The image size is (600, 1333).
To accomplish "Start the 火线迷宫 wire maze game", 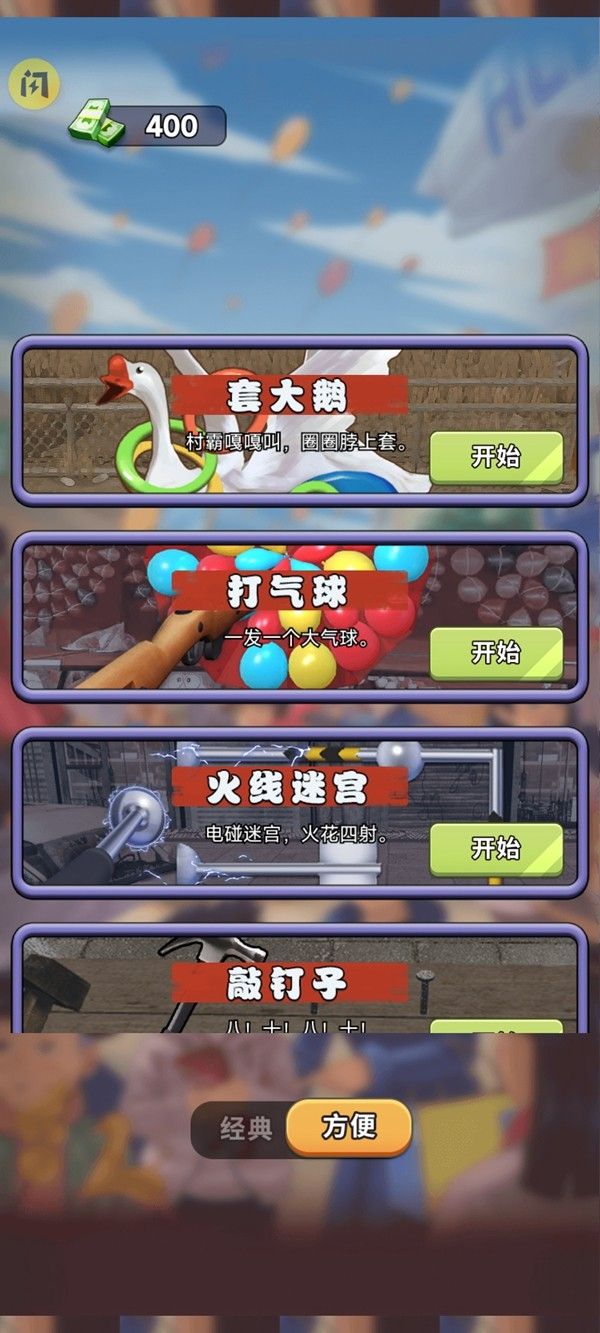I will pos(496,849).
